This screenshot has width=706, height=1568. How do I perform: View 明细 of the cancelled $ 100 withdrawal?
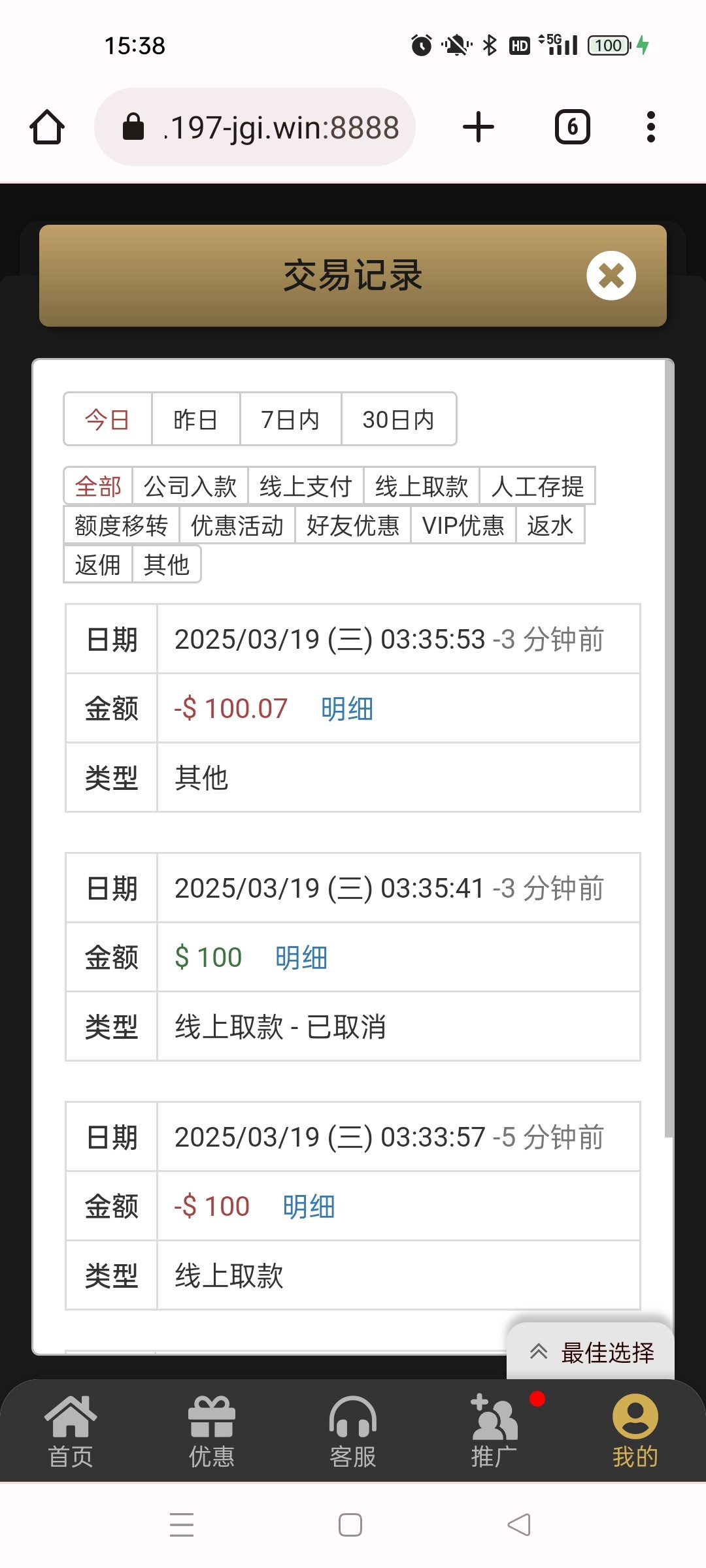pos(301,958)
